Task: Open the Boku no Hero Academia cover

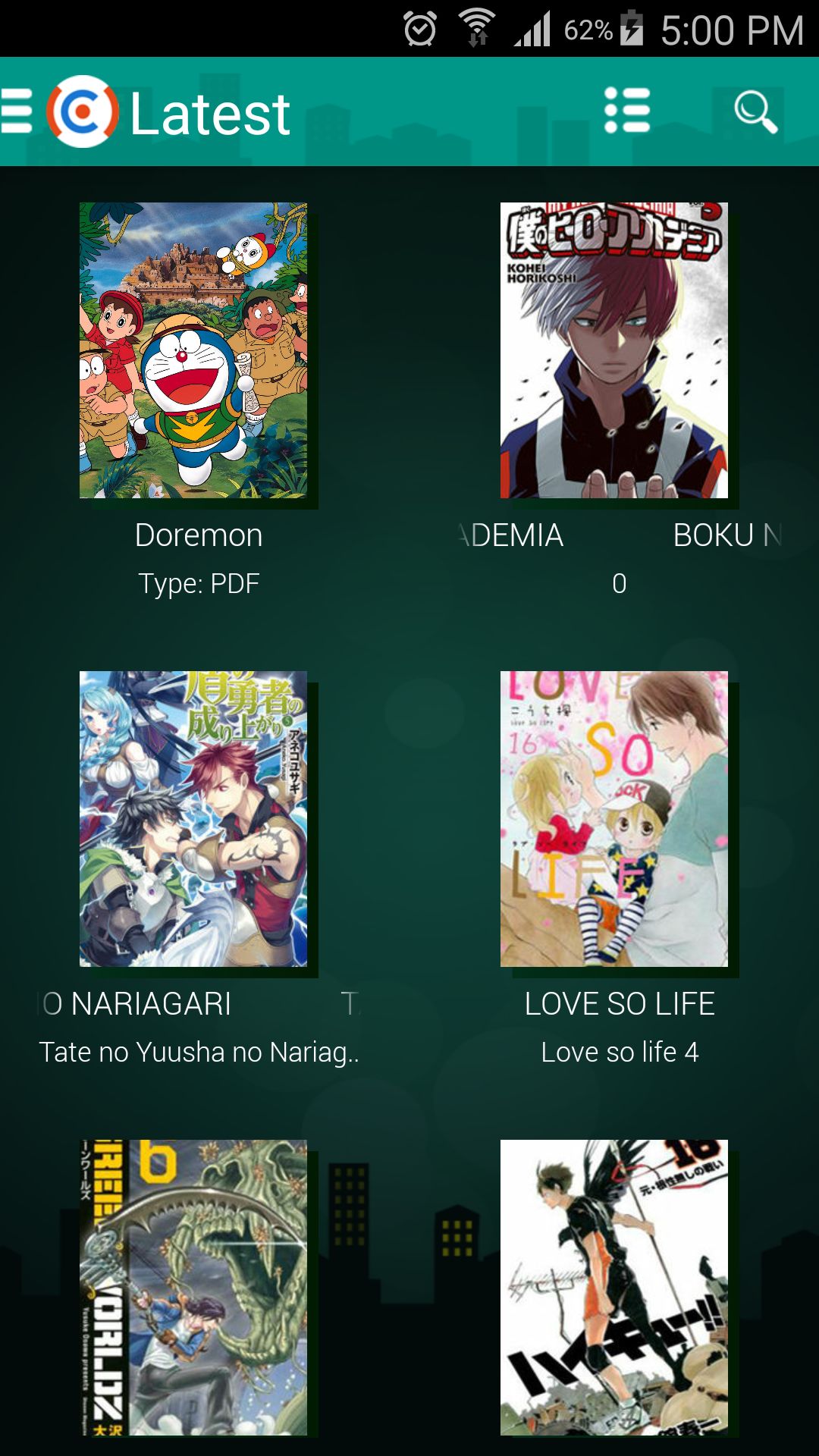Action: point(613,350)
